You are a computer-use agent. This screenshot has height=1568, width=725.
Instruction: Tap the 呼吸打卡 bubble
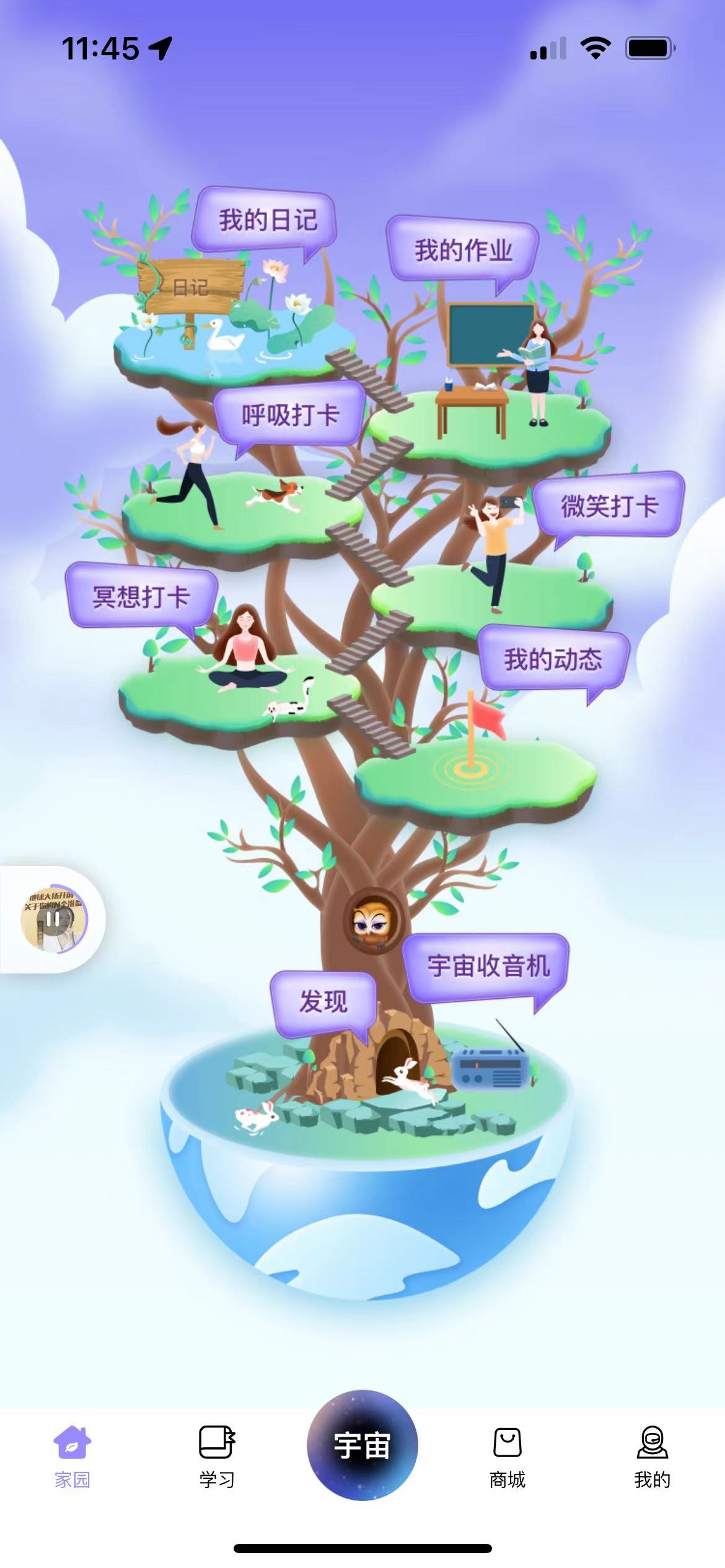pyautogui.click(x=290, y=414)
